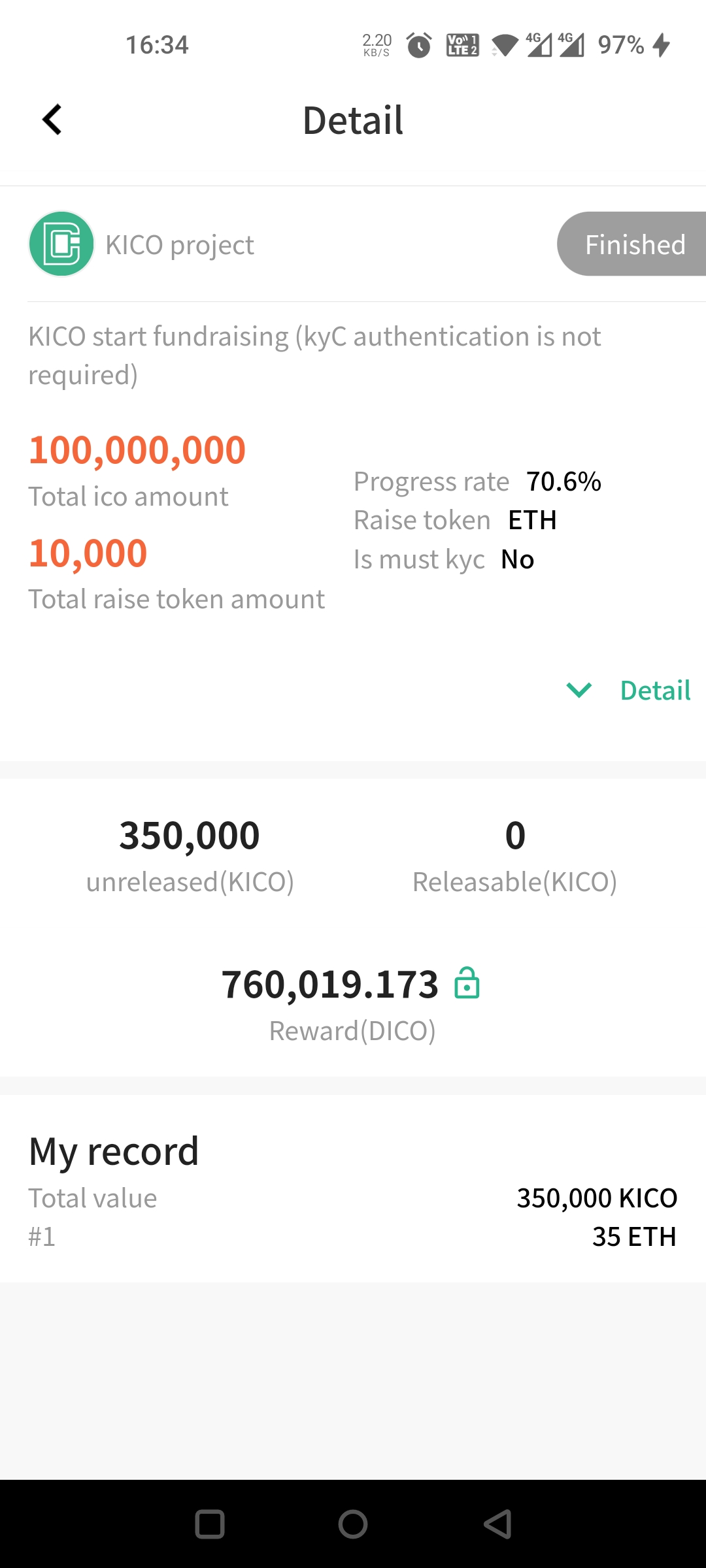This screenshot has width=706, height=1568.
Task: Tap the lock icon beside Reward(DICO)
Action: click(x=467, y=983)
